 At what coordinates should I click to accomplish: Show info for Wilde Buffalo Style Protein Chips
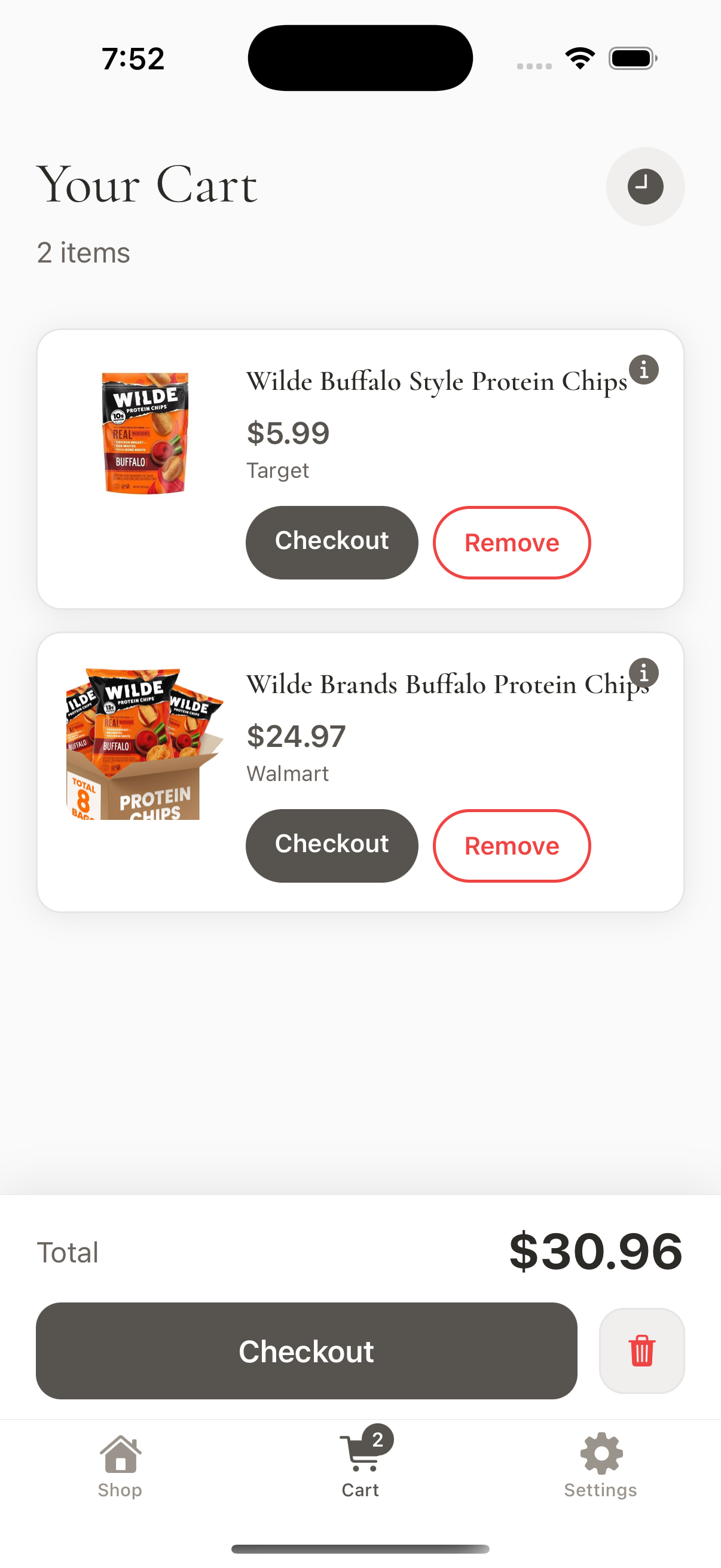(x=644, y=370)
